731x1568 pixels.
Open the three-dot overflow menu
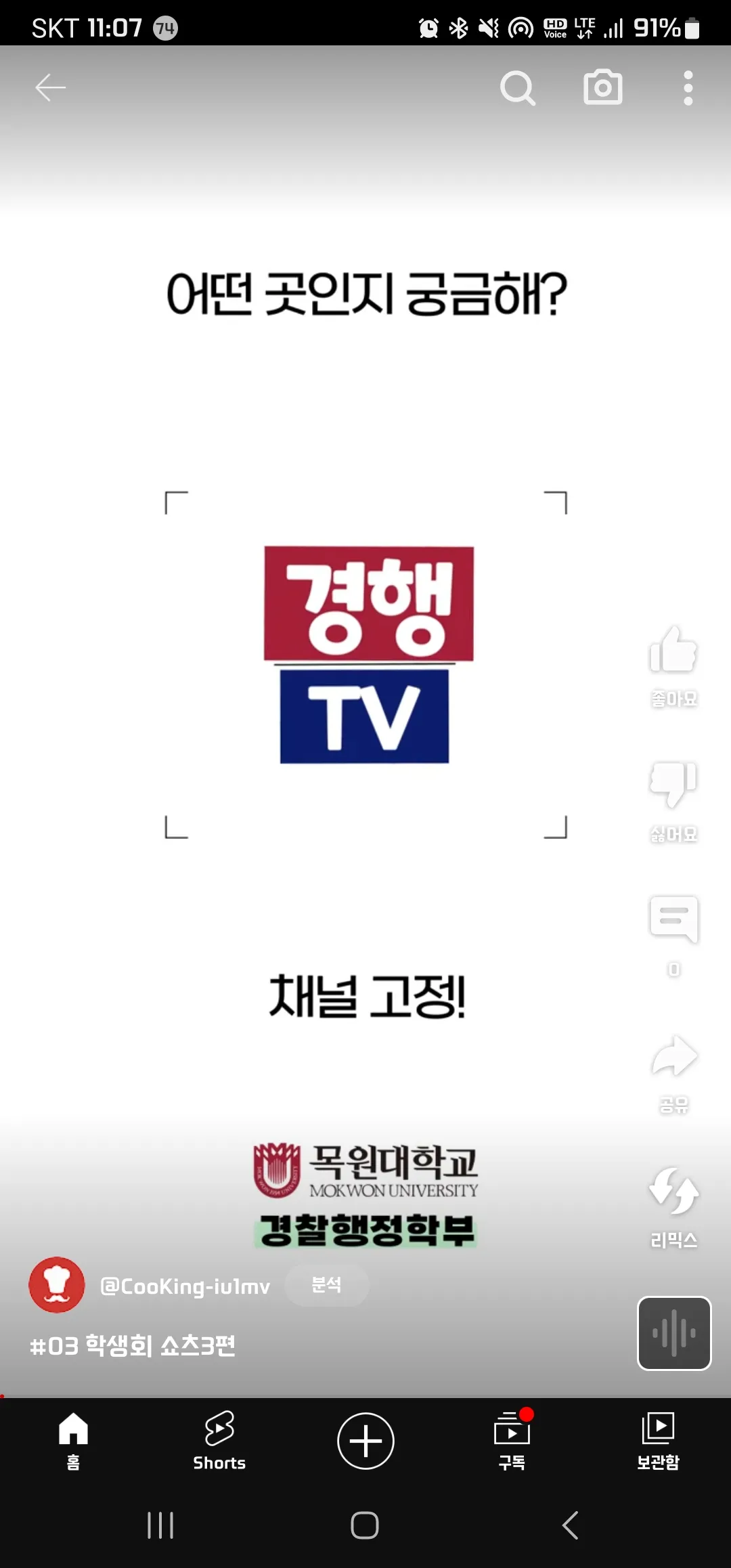[x=688, y=87]
